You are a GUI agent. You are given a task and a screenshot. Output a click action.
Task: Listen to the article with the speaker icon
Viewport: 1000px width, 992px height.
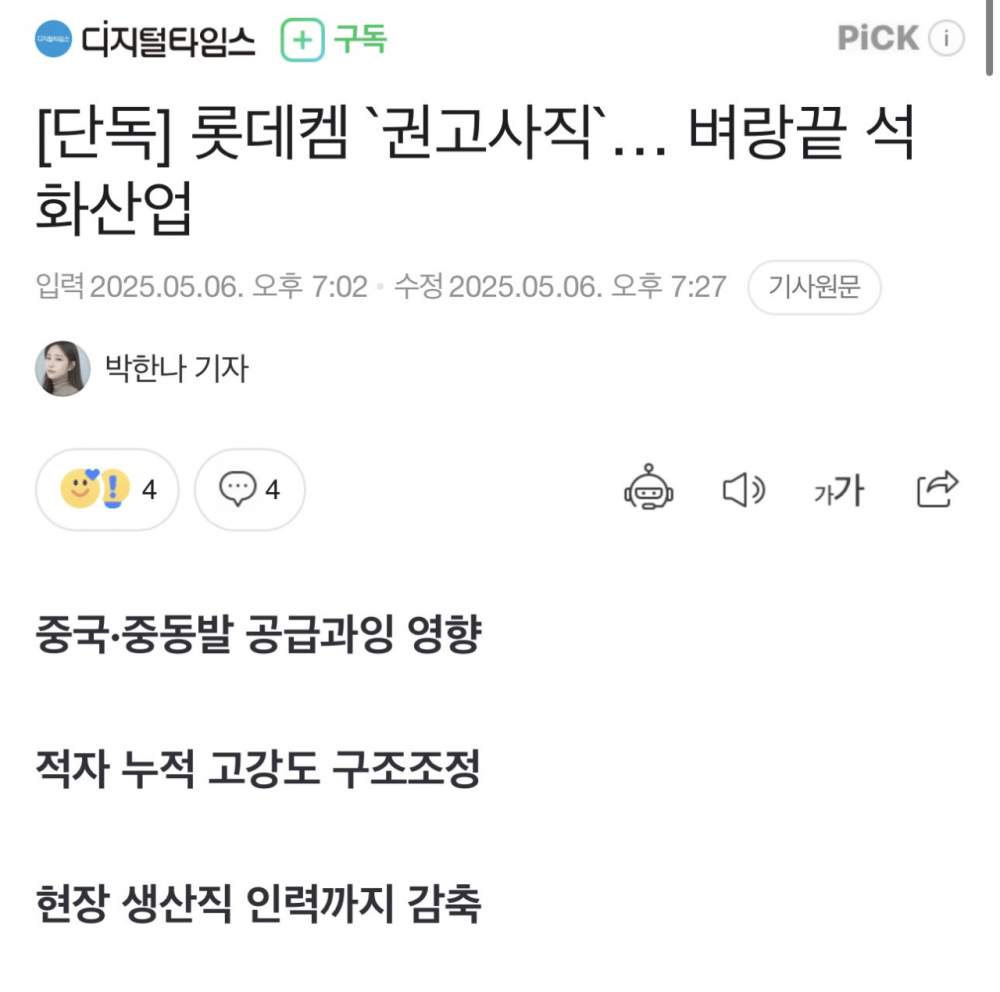pyautogui.click(x=743, y=490)
